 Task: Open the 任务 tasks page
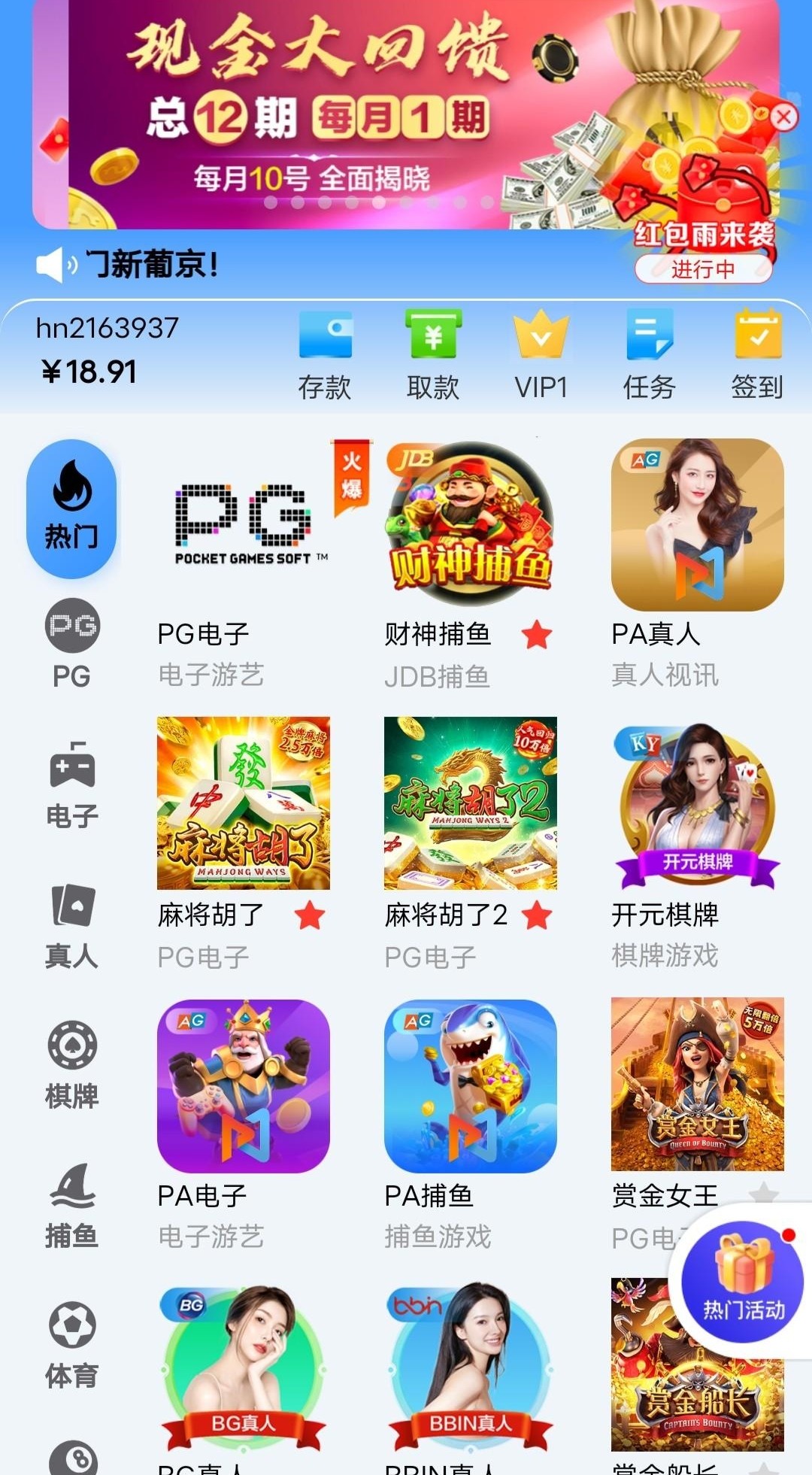coord(649,354)
